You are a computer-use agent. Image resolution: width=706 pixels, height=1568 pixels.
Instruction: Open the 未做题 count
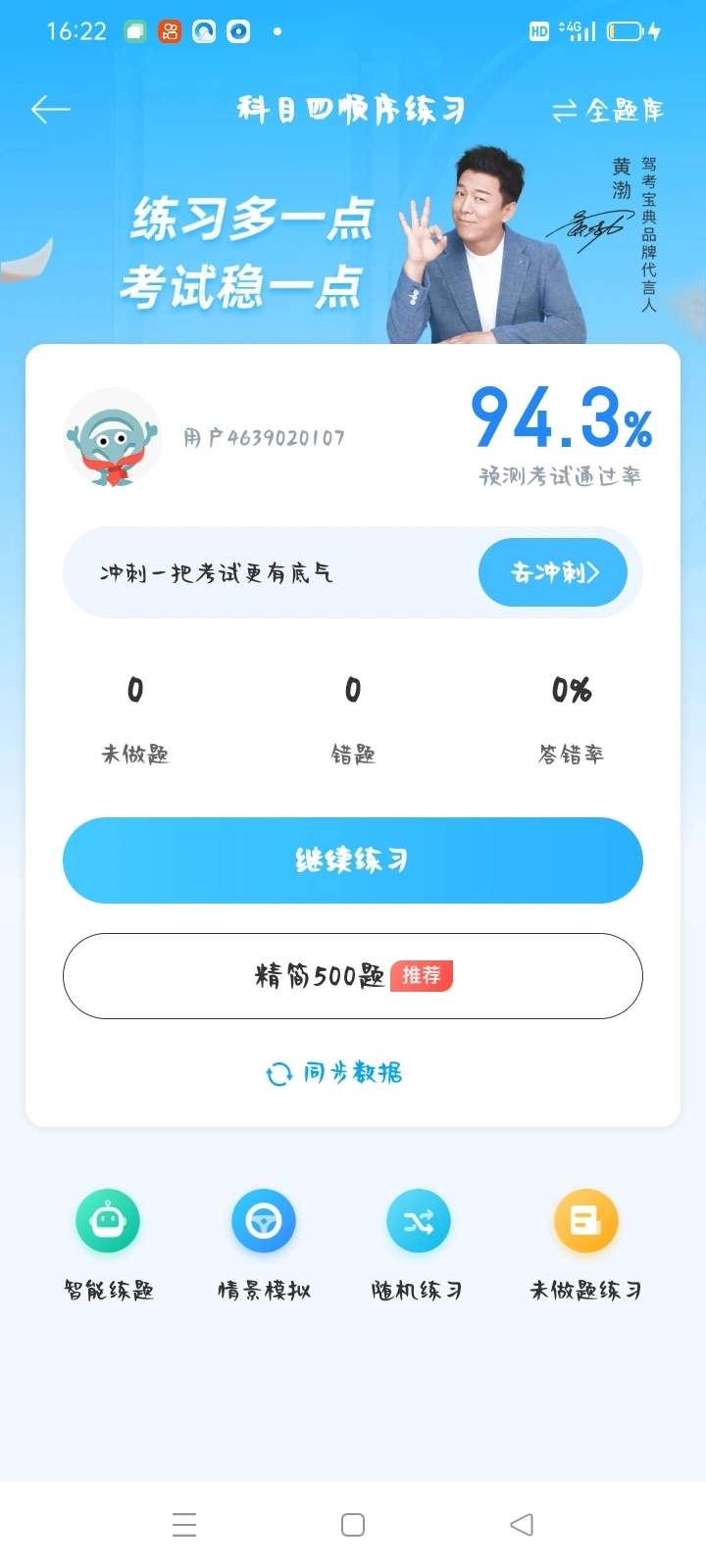(135, 717)
